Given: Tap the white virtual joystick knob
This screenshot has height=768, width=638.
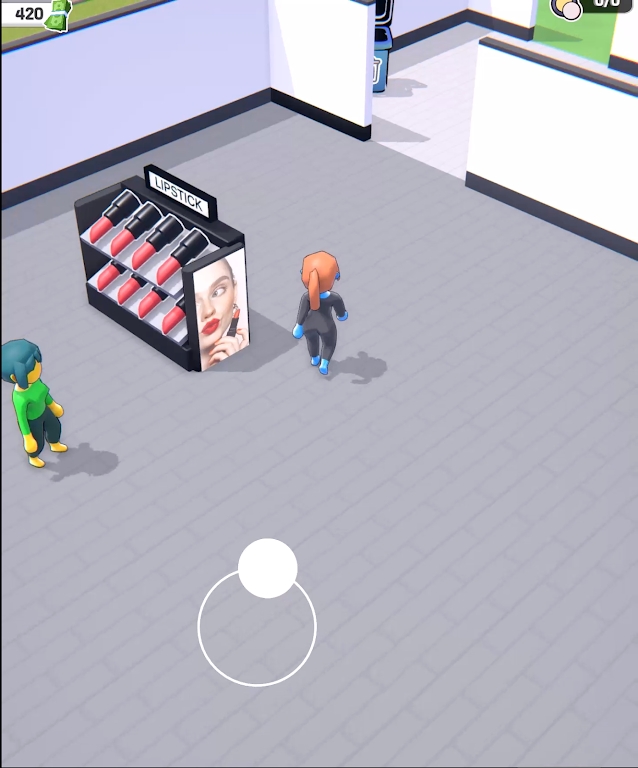Looking at the screenshot, I should (x=267, y=568).
